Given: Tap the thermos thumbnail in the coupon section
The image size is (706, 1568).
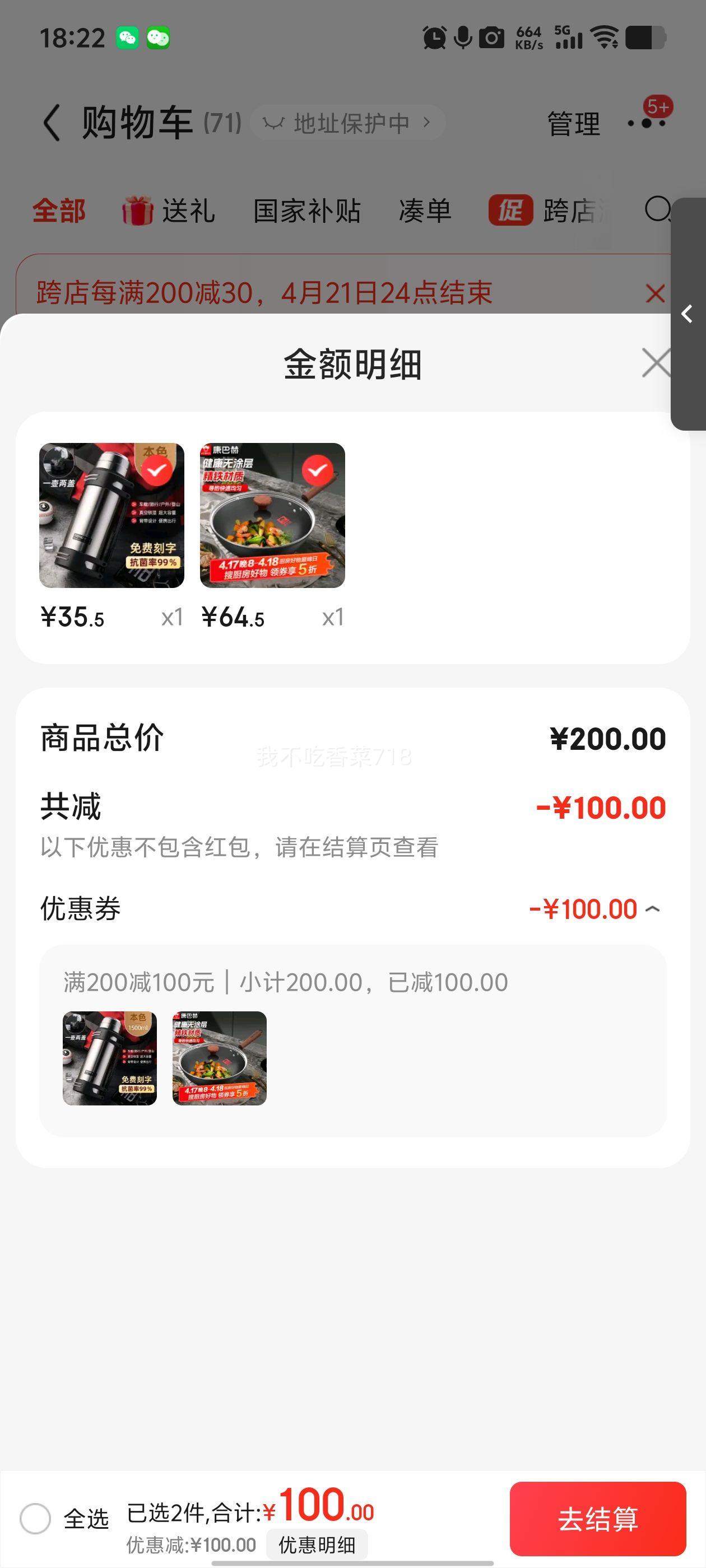Looking at the screenshot, I should coord(109,1060).
